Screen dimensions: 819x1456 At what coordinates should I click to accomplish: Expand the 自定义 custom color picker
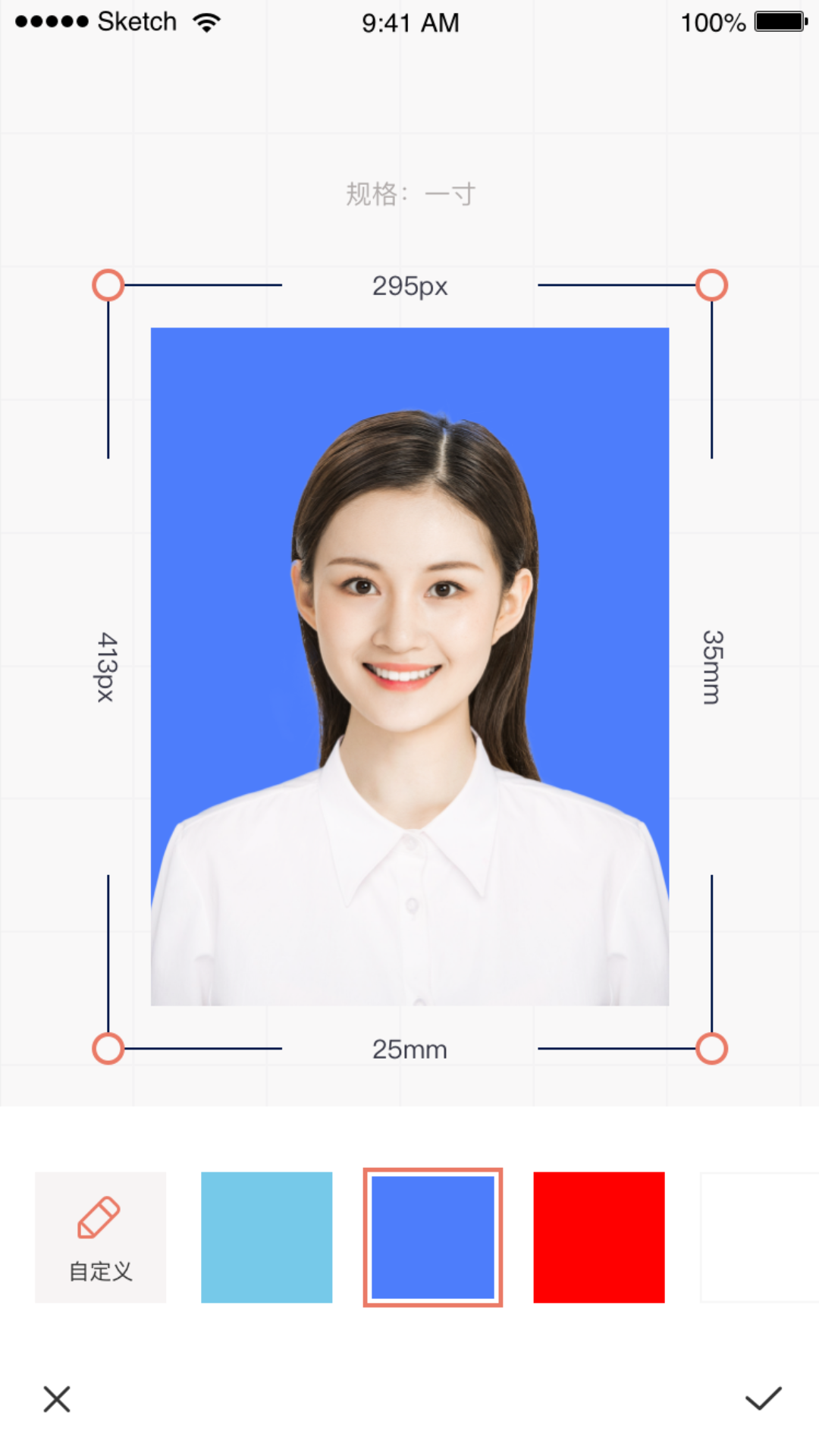[x=100, y=1236]
